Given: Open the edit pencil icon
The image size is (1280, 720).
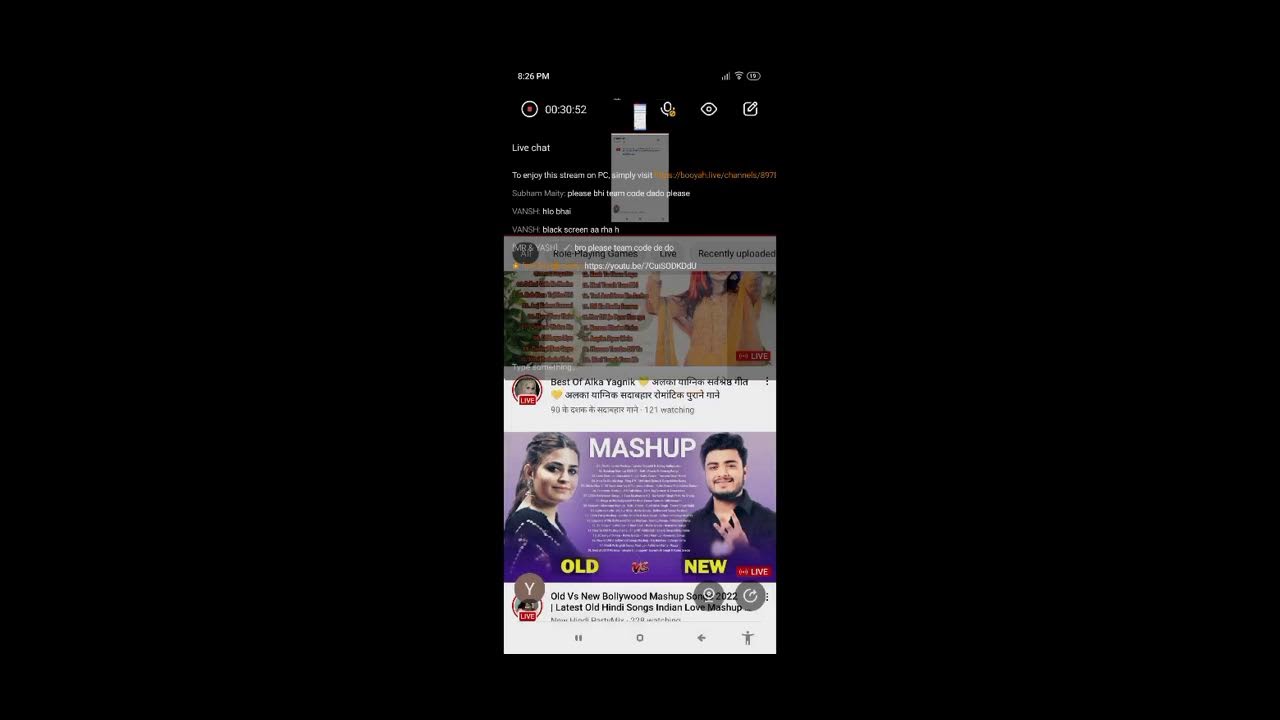Looking at the screenshot, I should [x=750, y=109].
